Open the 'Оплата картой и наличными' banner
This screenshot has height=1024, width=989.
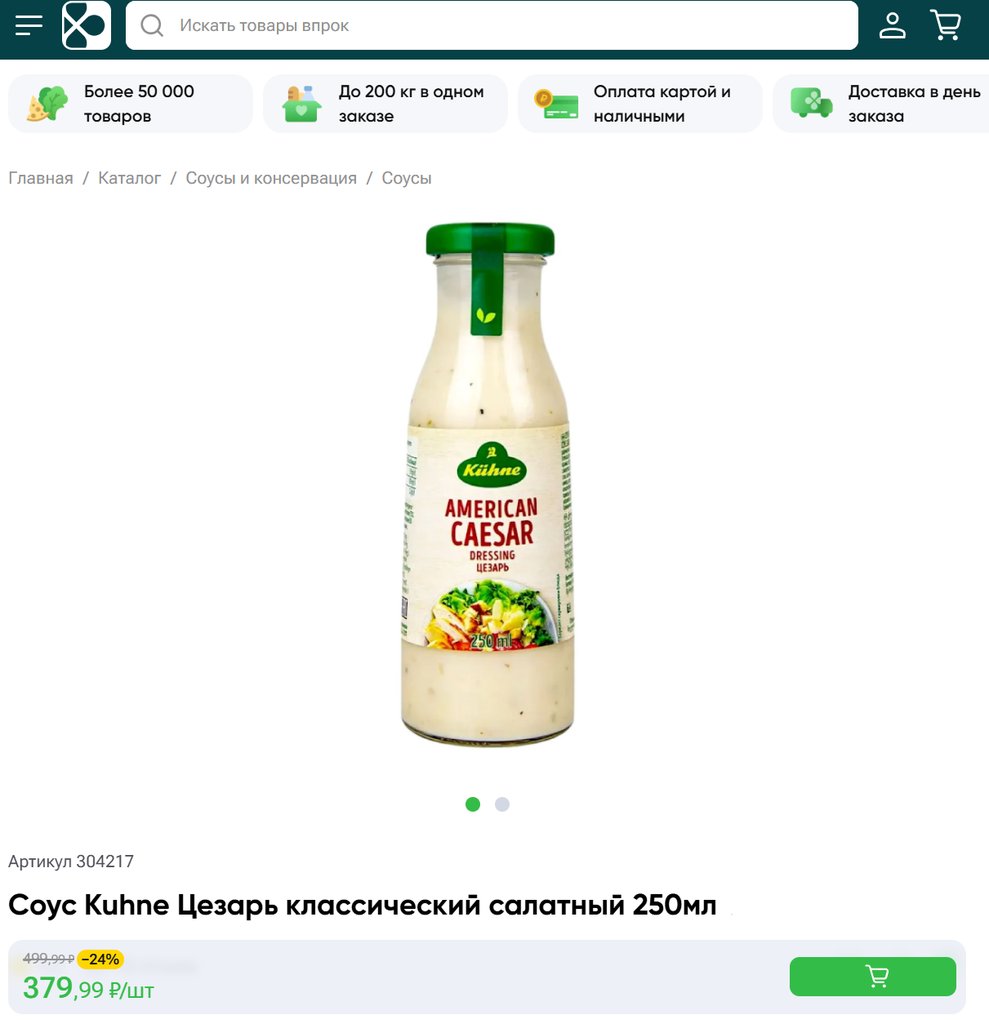tap(640, 104)
